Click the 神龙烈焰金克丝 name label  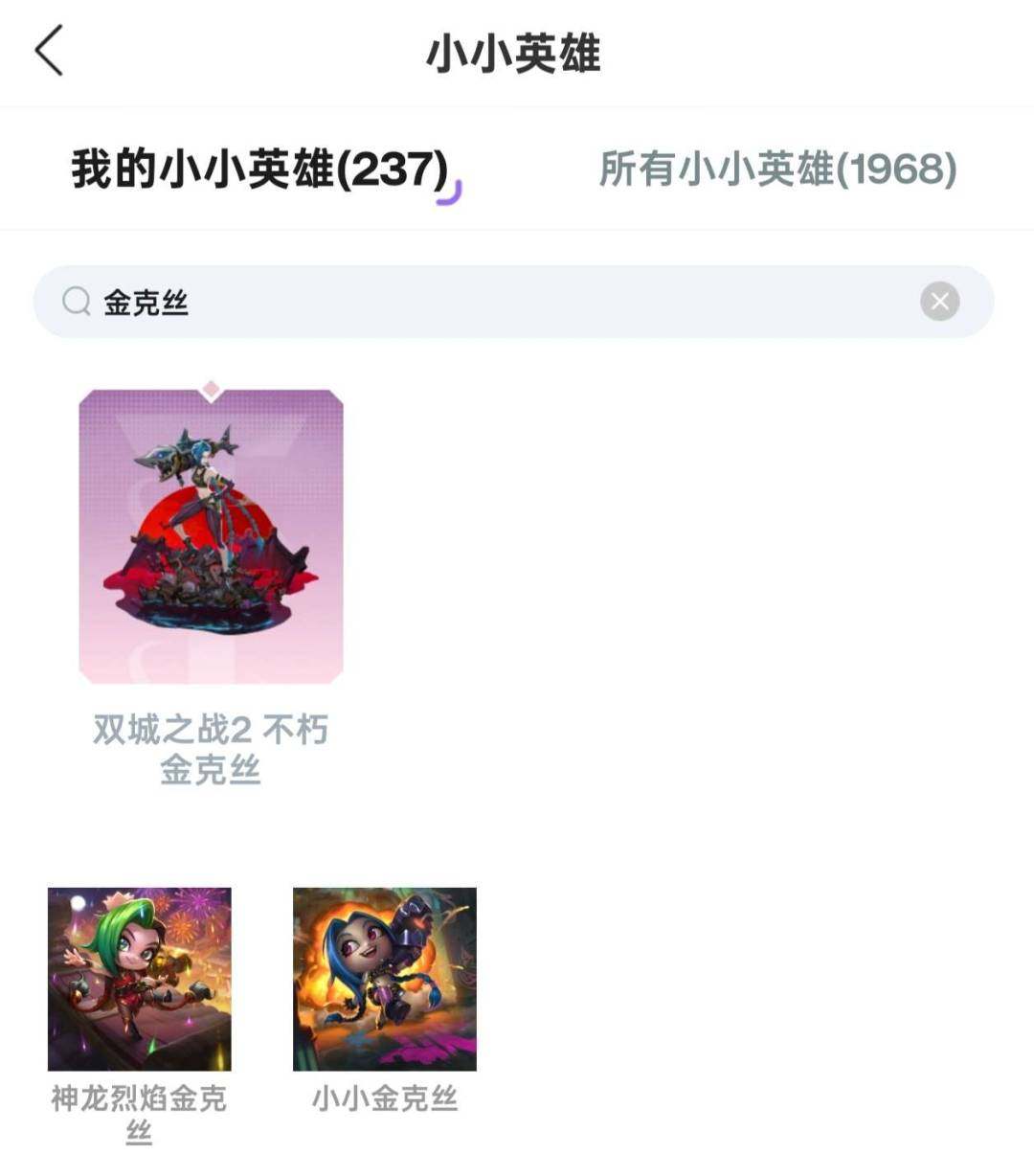138,1116
